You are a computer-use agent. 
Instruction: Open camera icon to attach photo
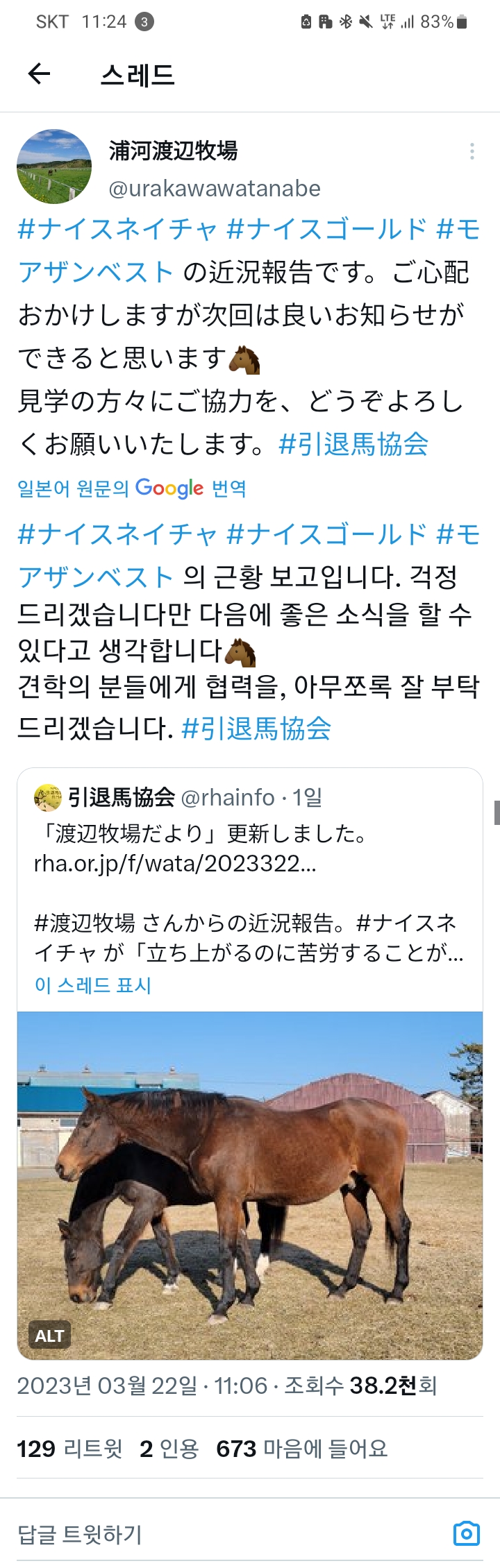[466, 1533]
